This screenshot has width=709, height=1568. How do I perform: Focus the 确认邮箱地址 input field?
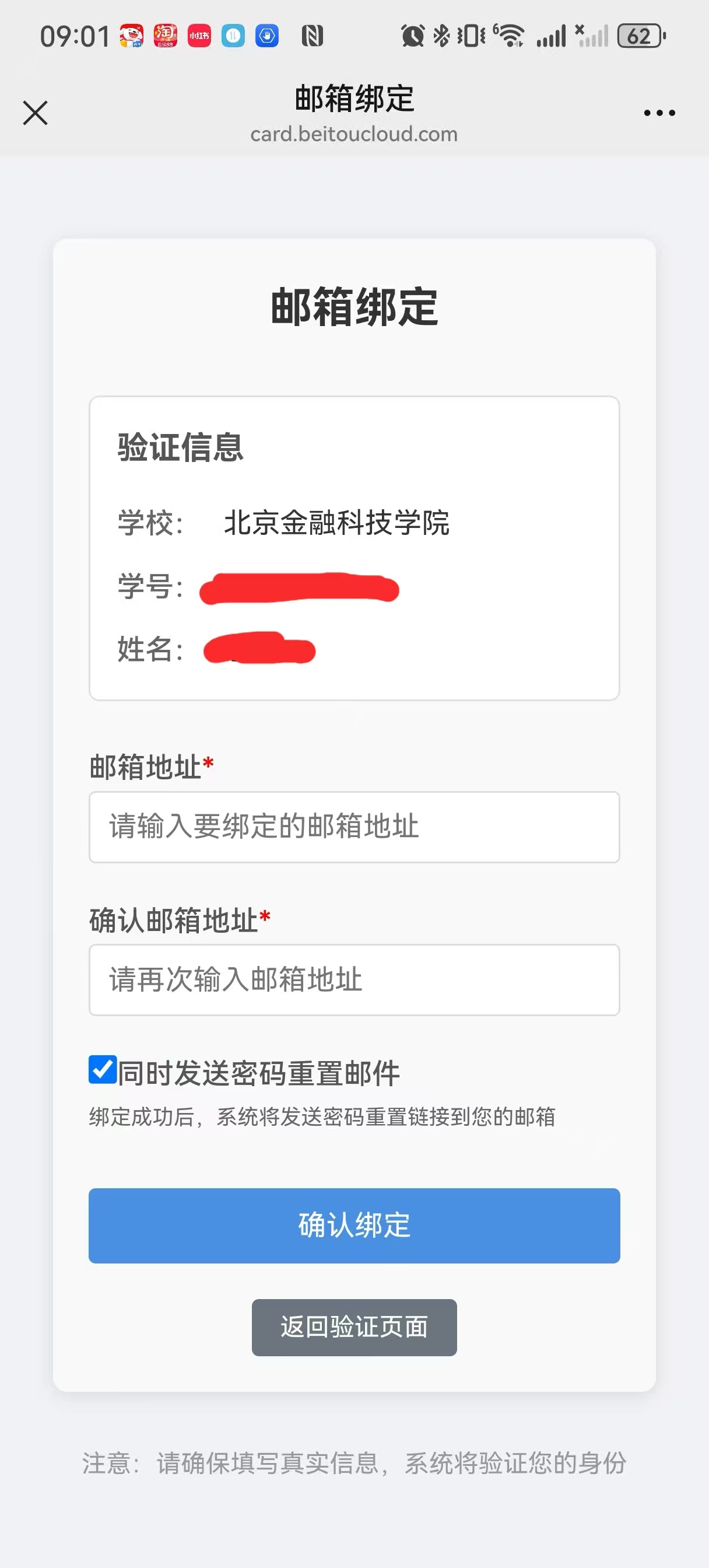click(354, 979)
